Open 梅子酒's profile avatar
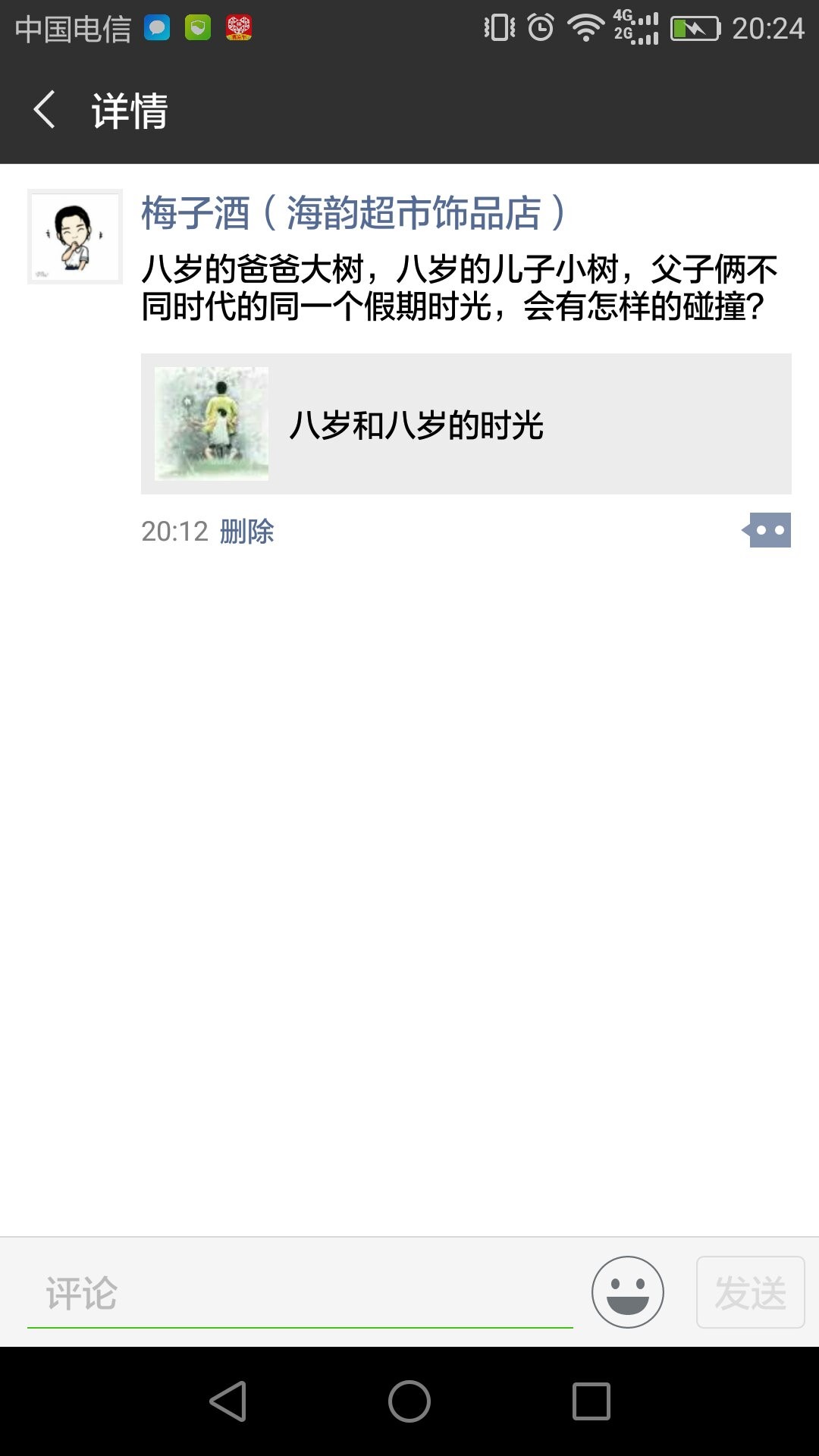The image size is (819, 1456). click(x=74, y=237)
